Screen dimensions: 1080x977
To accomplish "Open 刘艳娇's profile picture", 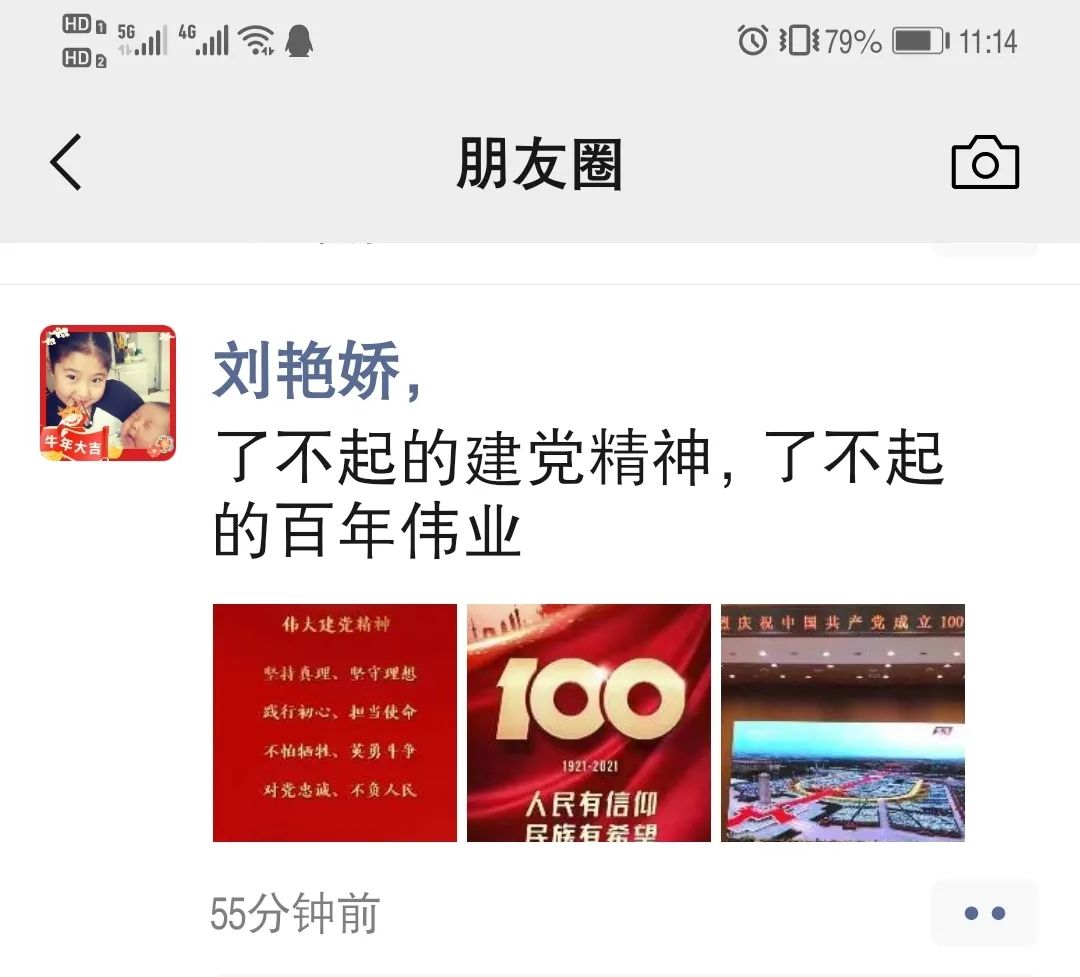I will point(108,393).
